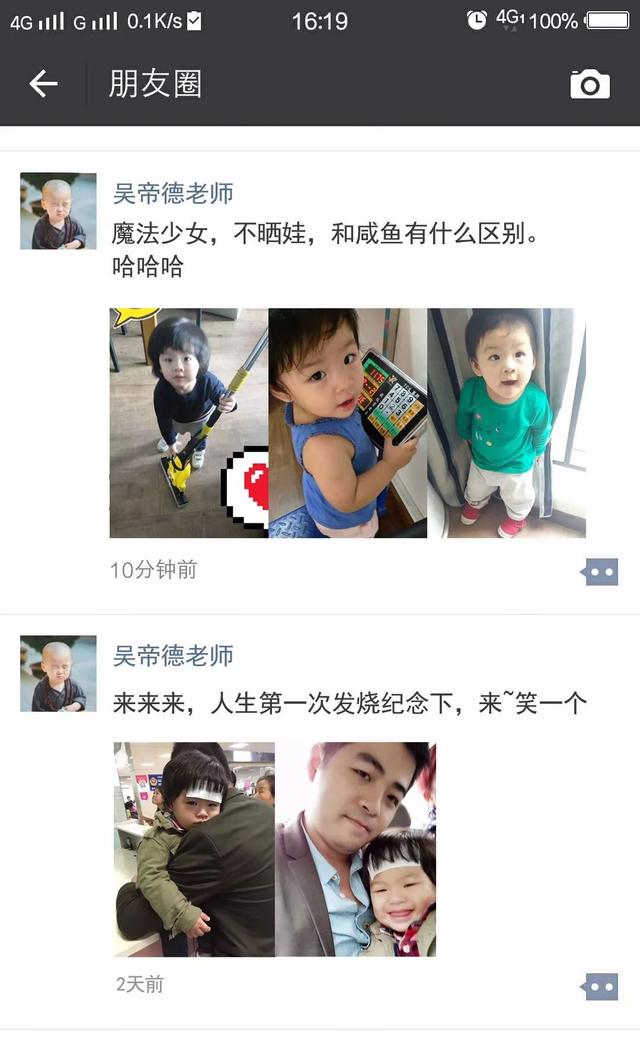The width and height of the screenshot is (640, 1042).
Task: Open 吴帝德老师's name on the 魔法少女 post
Action: click(x=172, y=193)
